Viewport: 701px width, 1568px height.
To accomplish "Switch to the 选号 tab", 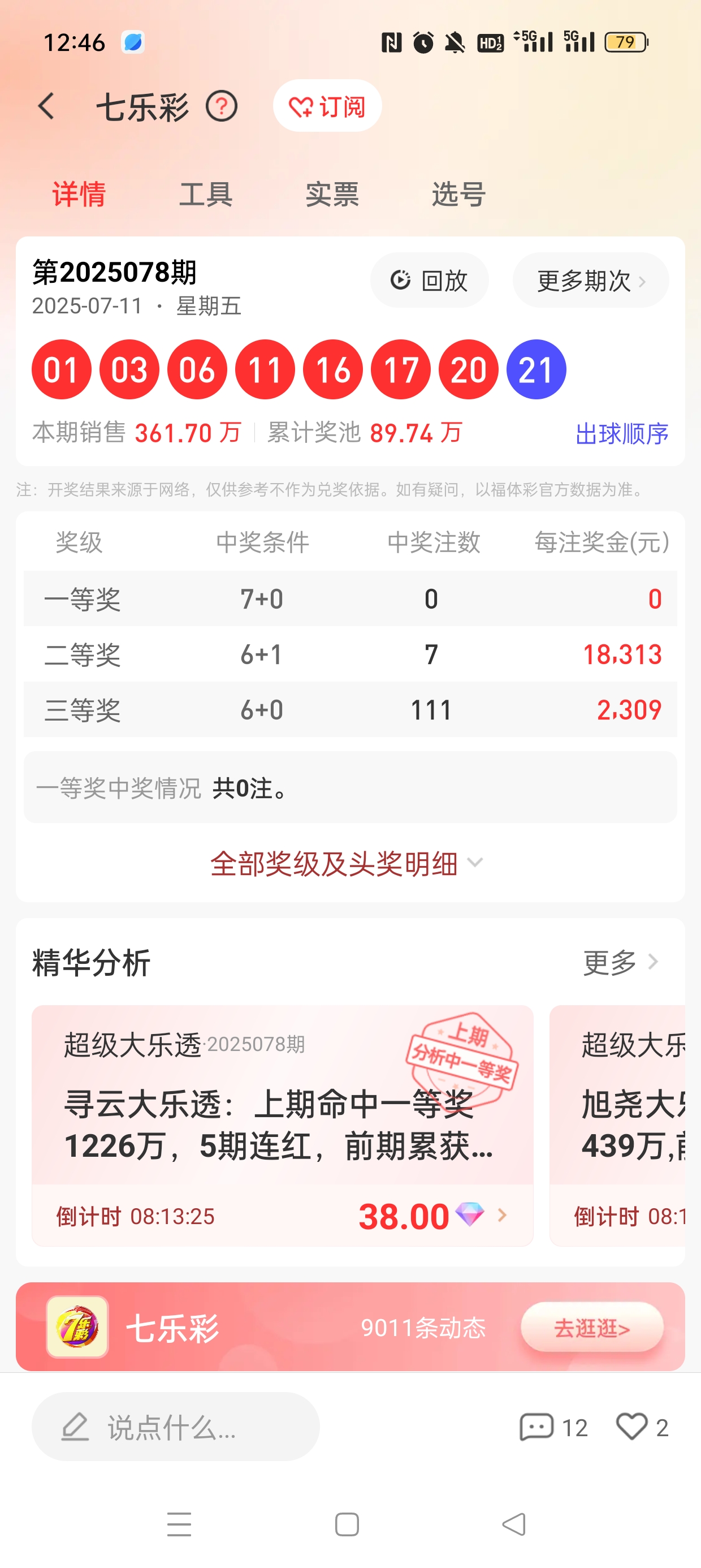I will (459, 195).
